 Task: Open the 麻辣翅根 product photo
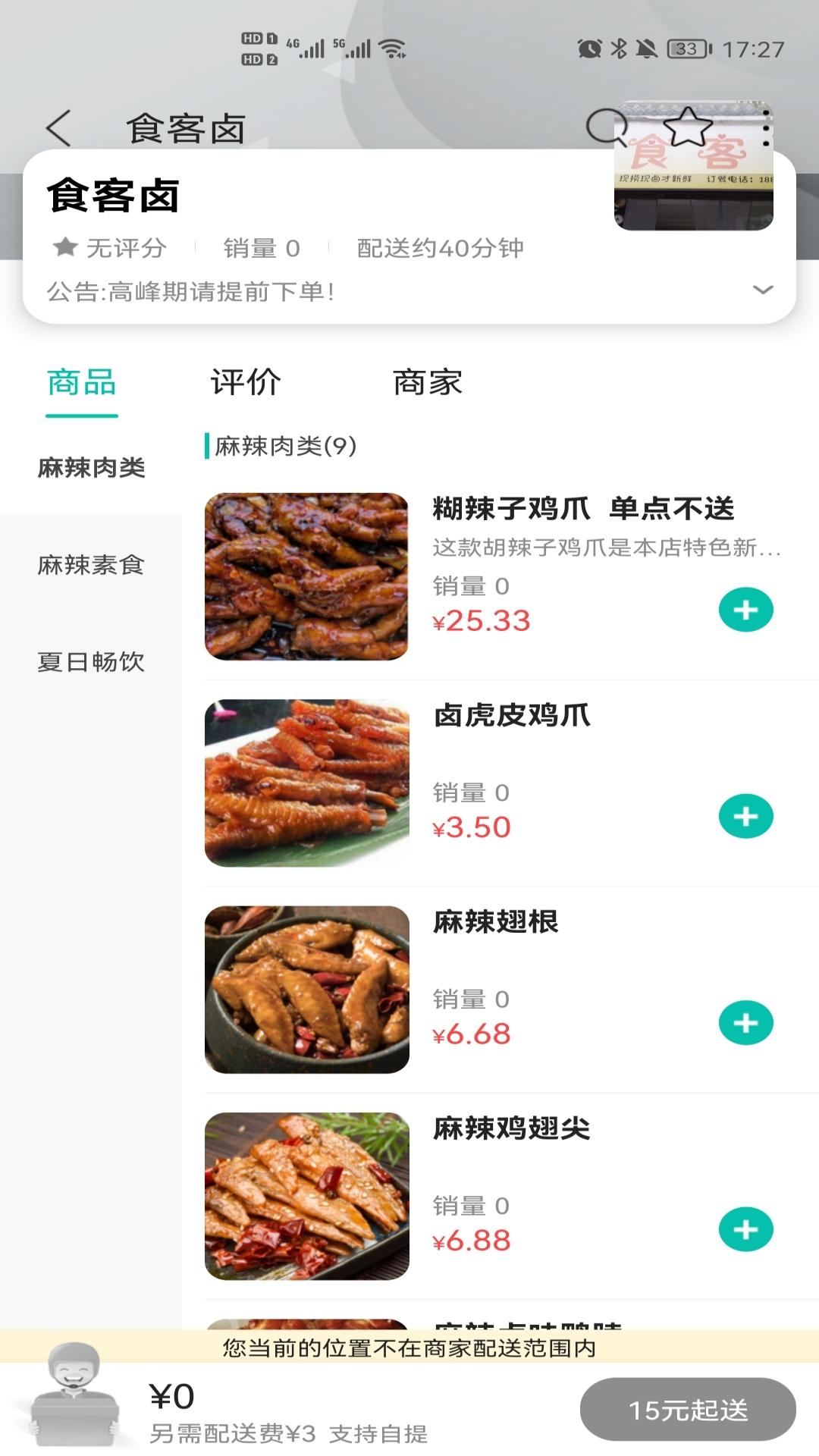click(307, 990)
